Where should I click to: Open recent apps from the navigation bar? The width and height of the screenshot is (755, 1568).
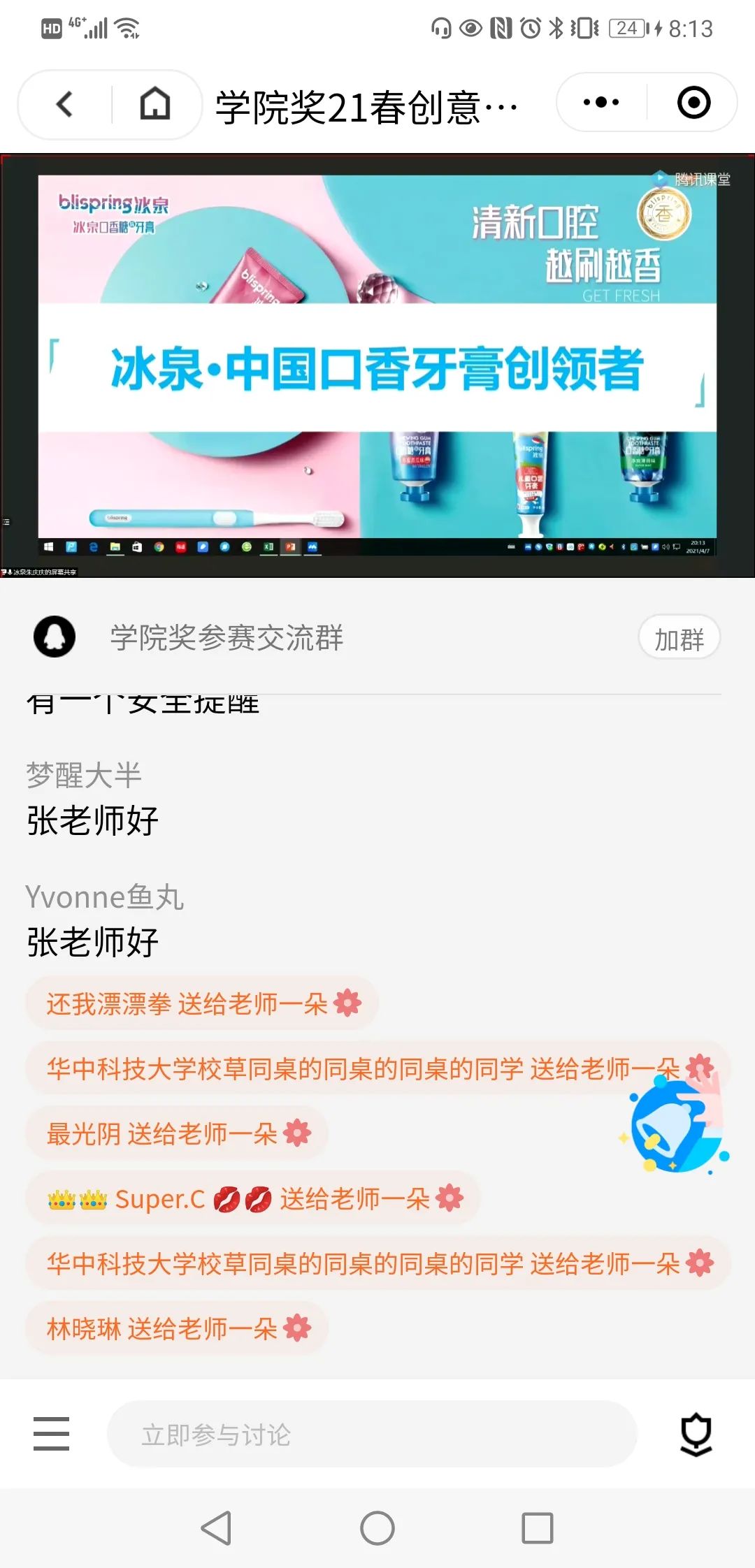point(538,1527)
